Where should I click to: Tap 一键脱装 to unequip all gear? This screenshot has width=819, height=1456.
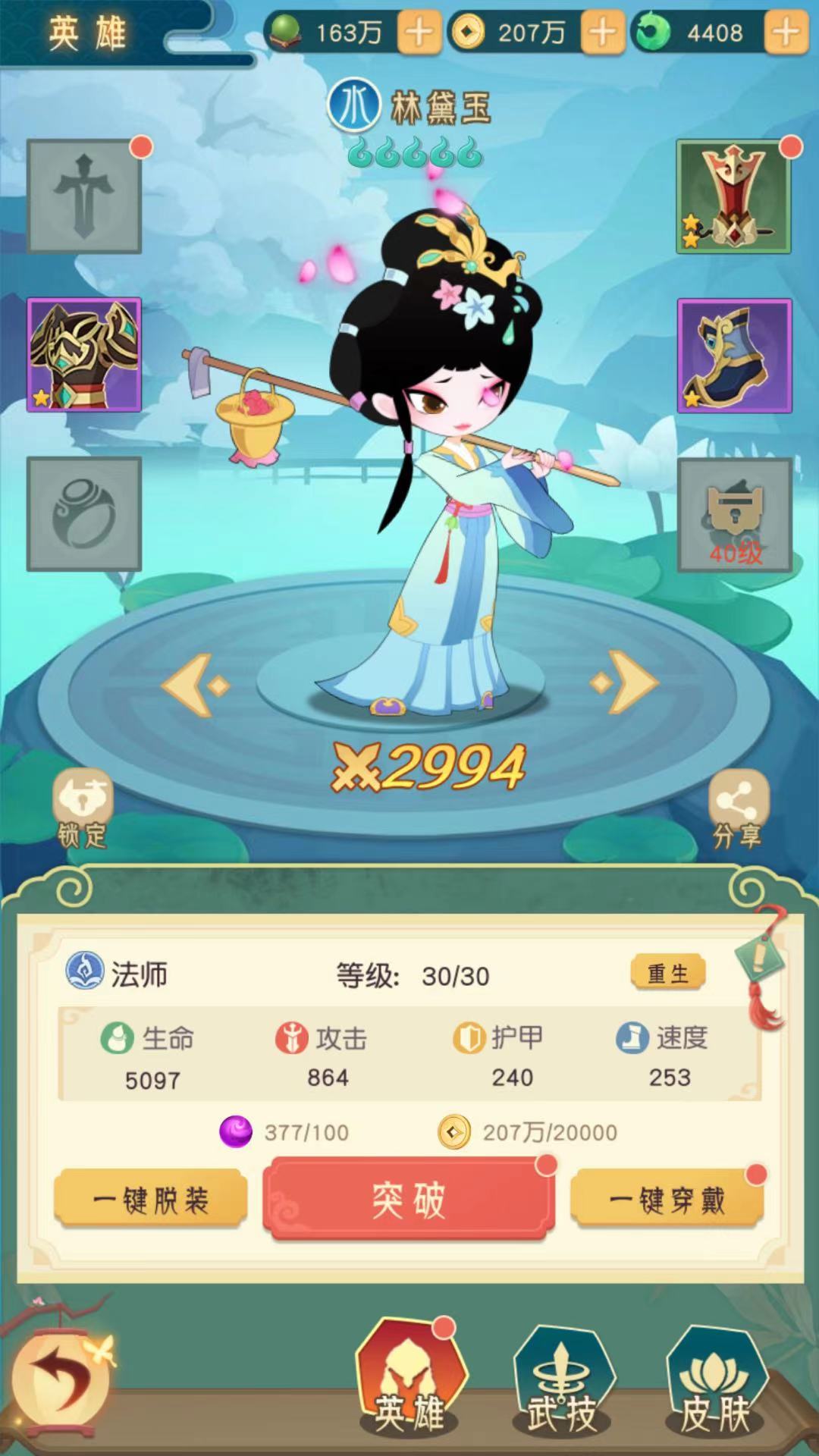[150, 1200]
